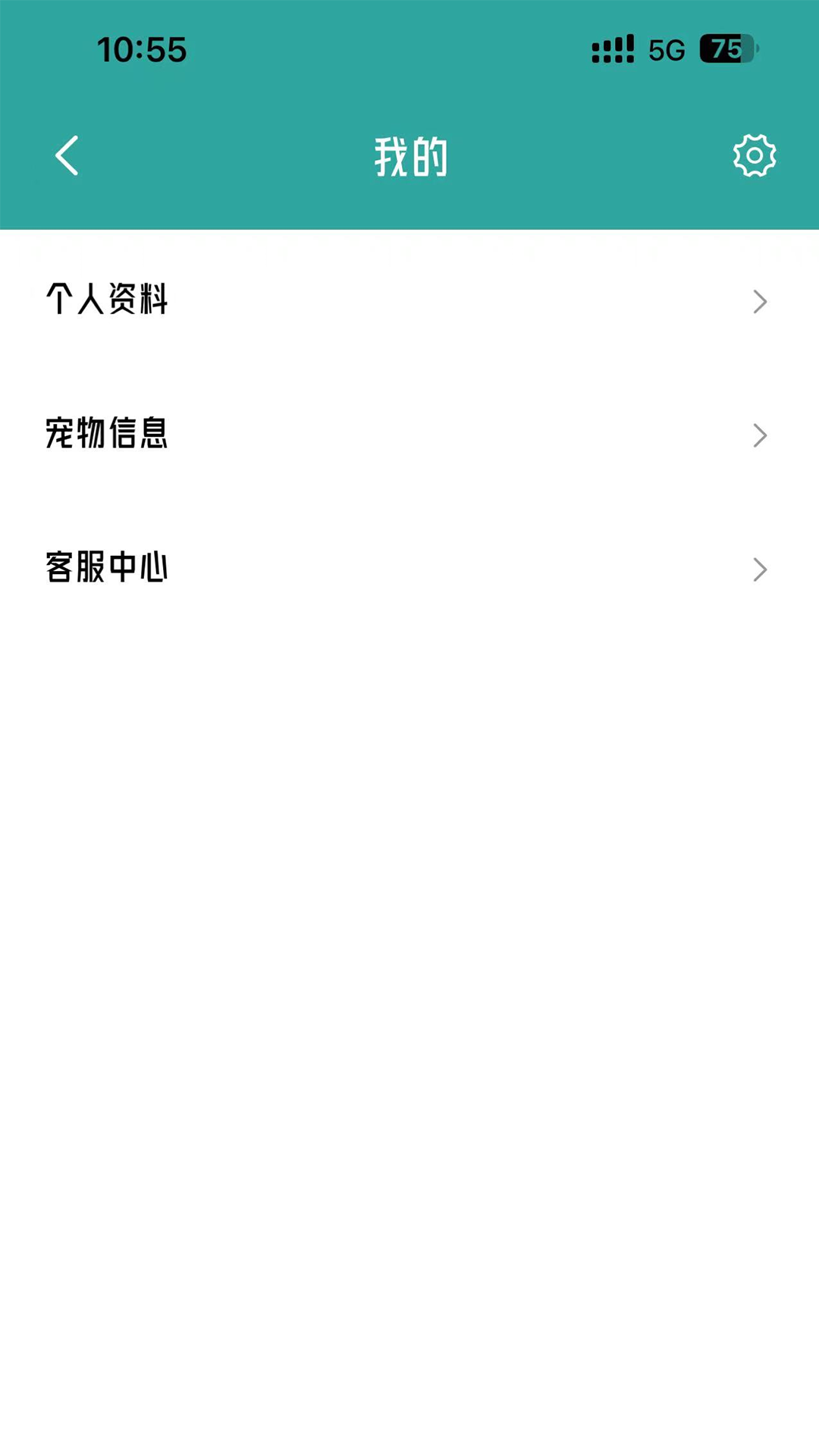Expand the 个人资料 row chevron
819x1456 pixels.
[x=761, y=302]
